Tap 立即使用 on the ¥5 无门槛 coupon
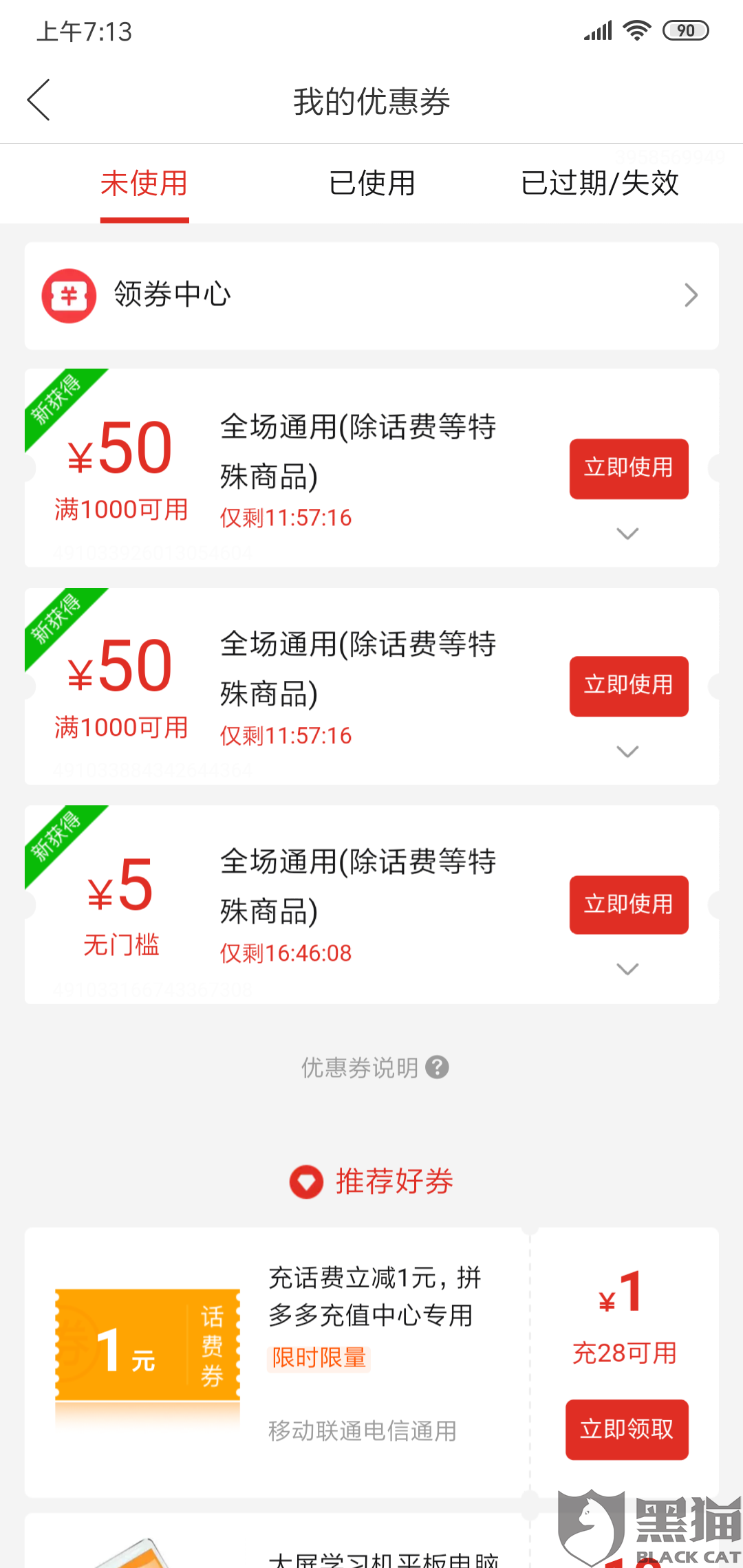743x1568 pixels. (629, 904)
